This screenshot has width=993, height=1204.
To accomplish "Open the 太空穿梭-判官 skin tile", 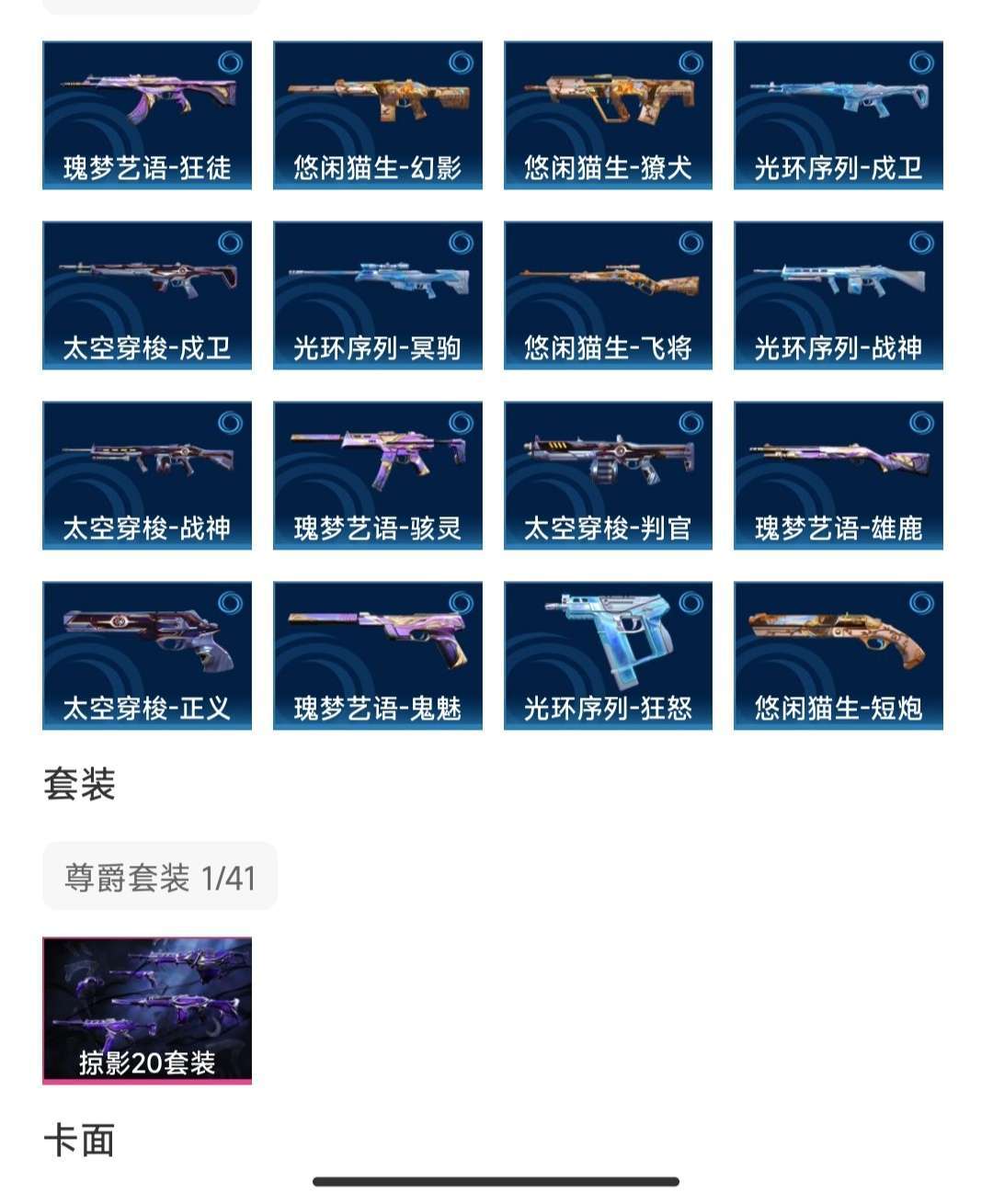I will click(x=608, y=475).
